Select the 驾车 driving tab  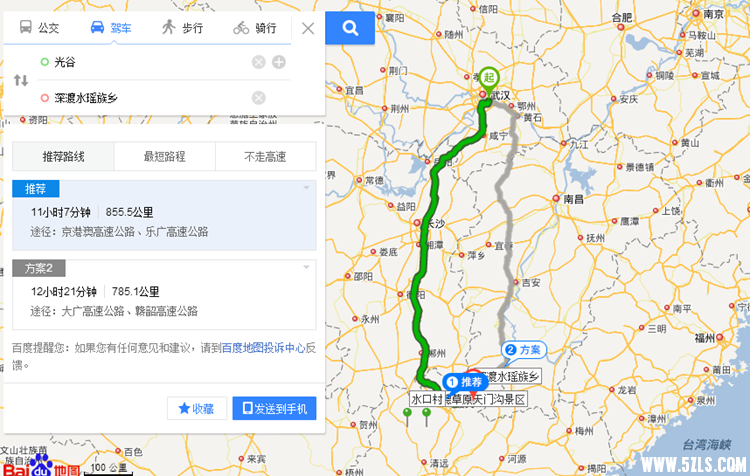[x=110, y=28]
